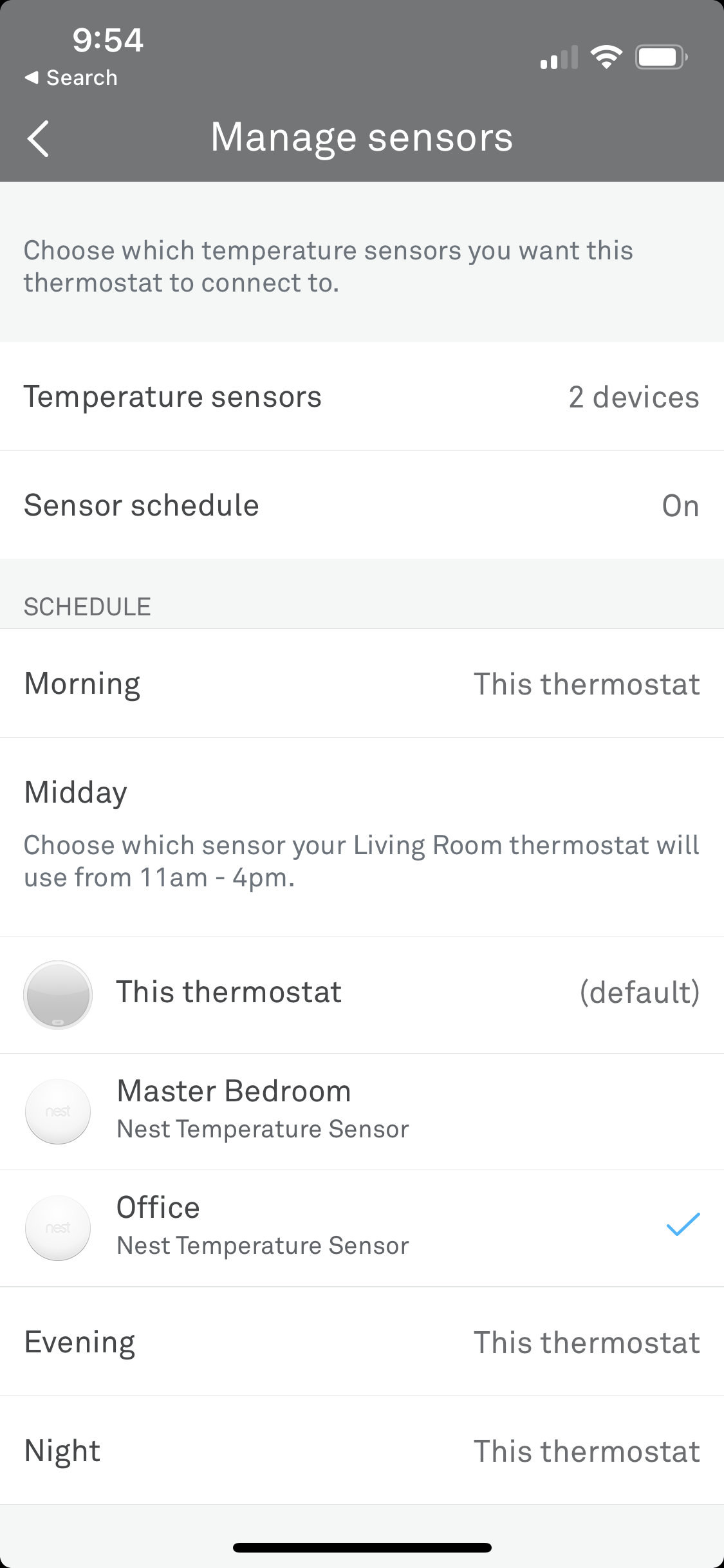Select the Office temperature sensor
This screenshot has height=1568, width=724.
tap(362, 1228)
